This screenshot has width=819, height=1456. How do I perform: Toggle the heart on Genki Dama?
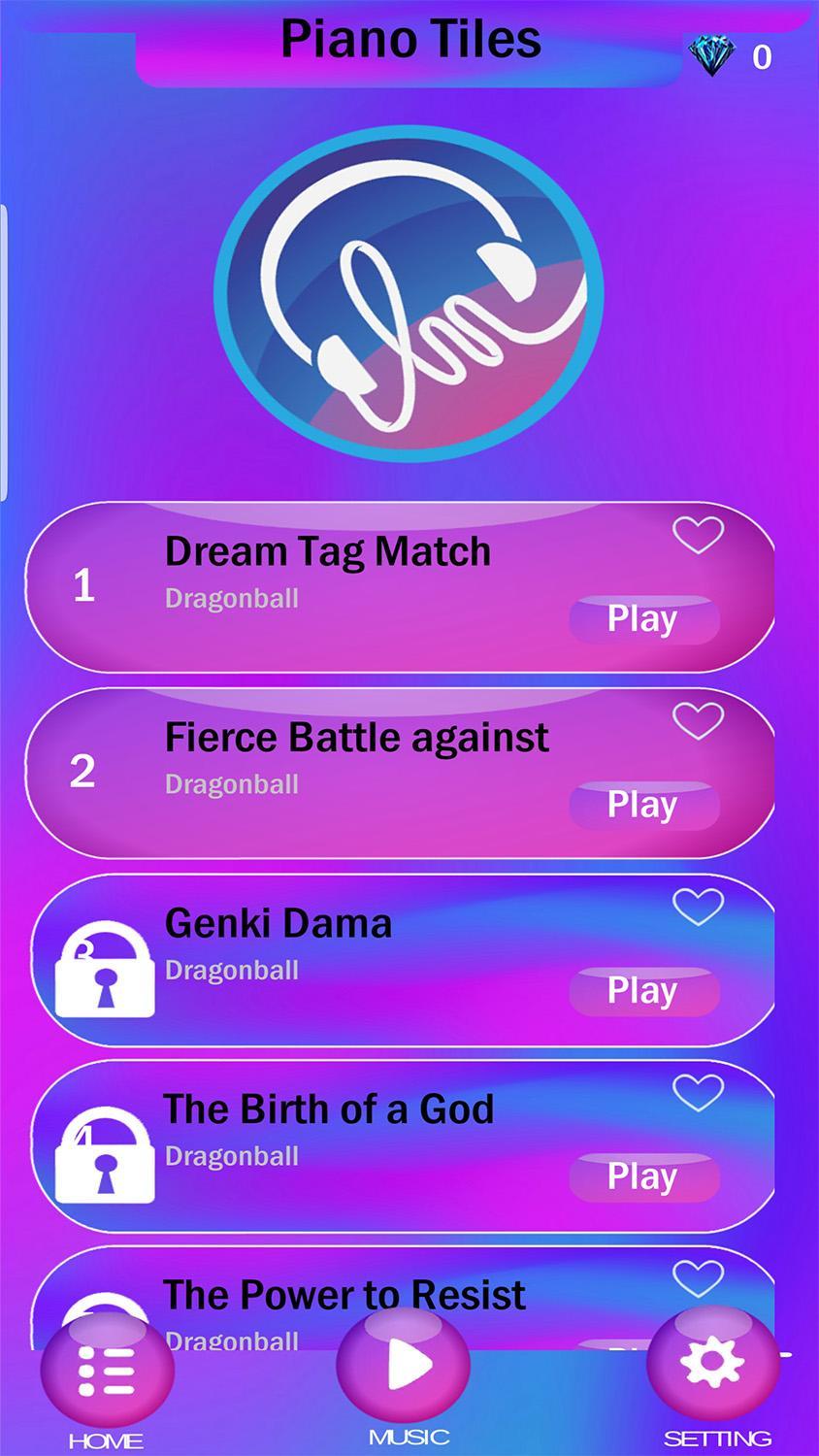pos(700,908)
